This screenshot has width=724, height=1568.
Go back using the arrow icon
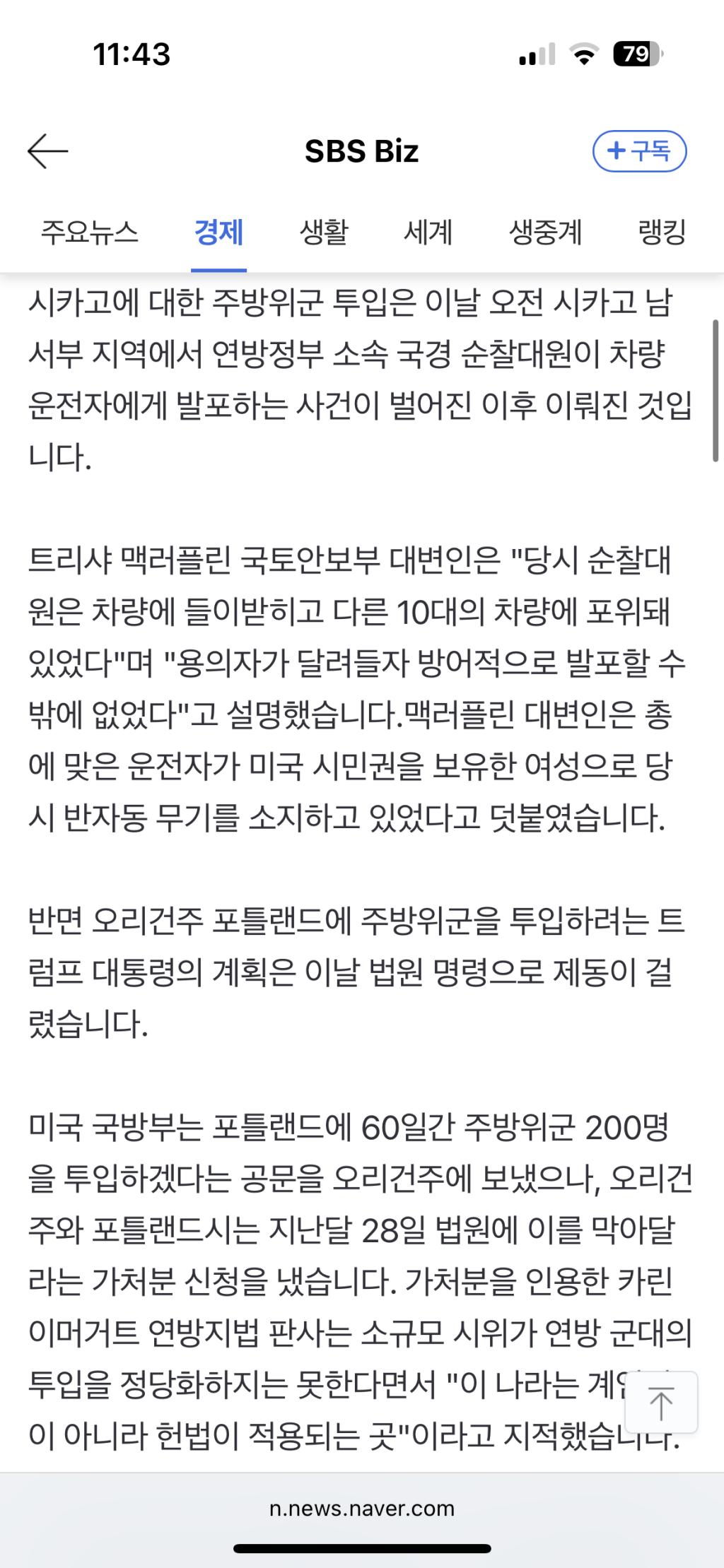[x=48, y=151]
